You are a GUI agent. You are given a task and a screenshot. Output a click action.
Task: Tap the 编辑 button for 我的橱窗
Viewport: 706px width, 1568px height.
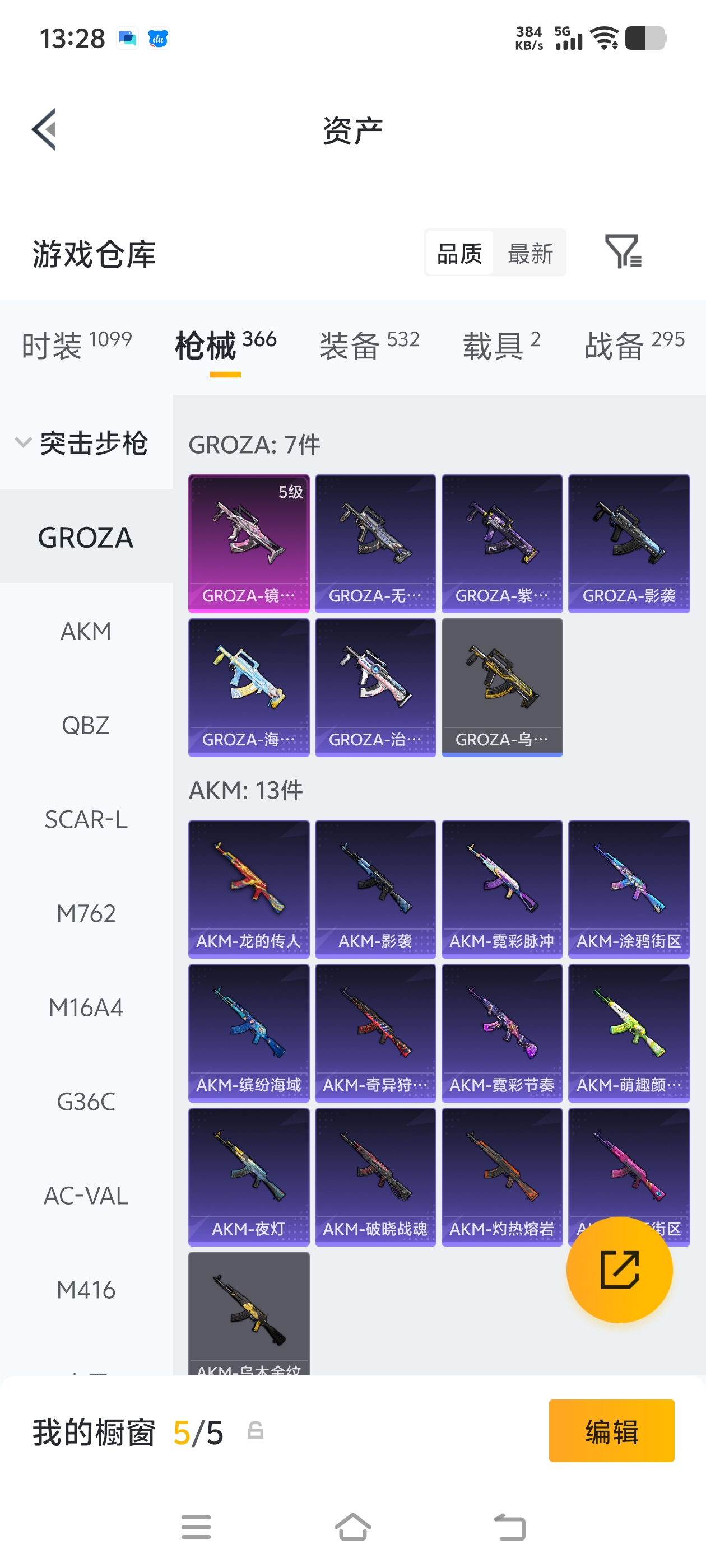[x=611, y=1430]
